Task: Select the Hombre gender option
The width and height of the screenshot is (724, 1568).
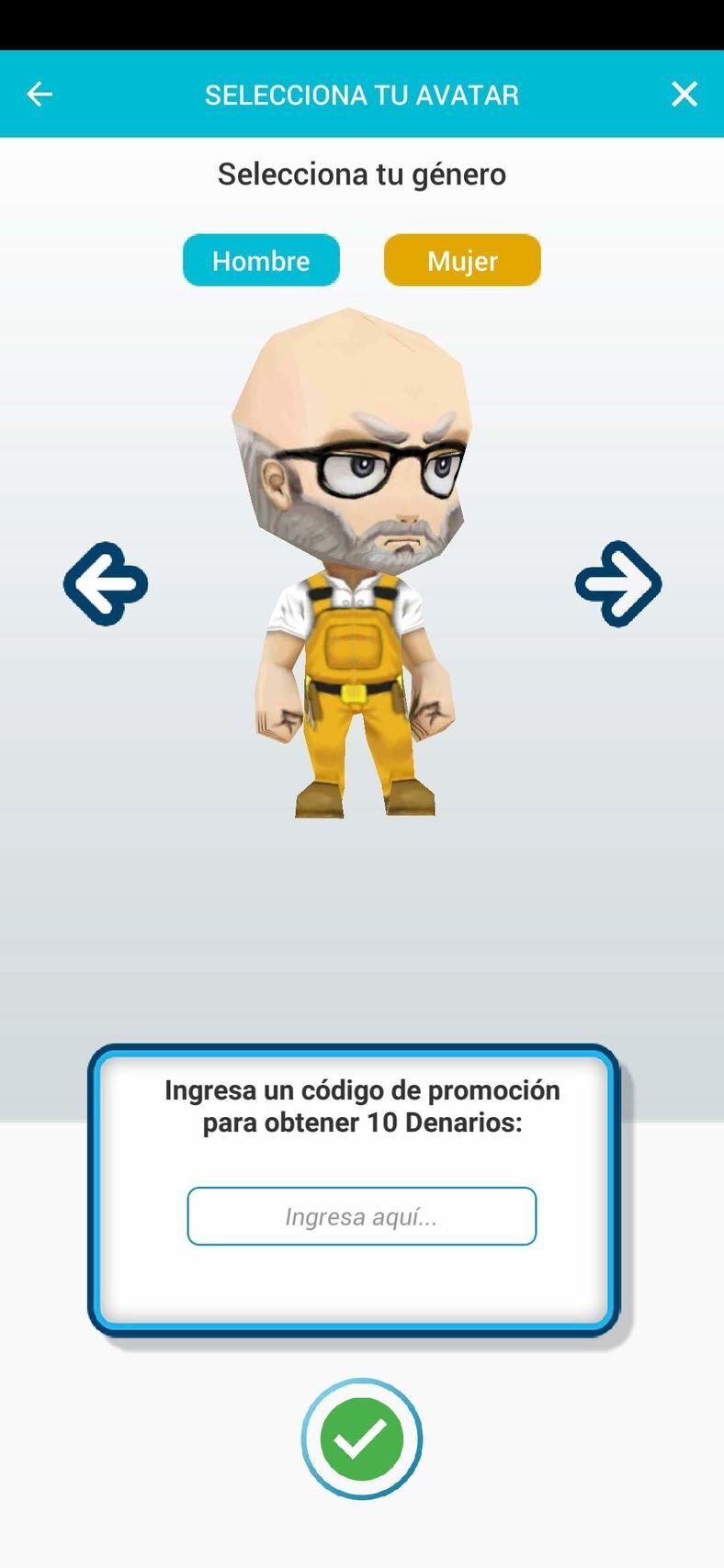Action: point(261,261)
